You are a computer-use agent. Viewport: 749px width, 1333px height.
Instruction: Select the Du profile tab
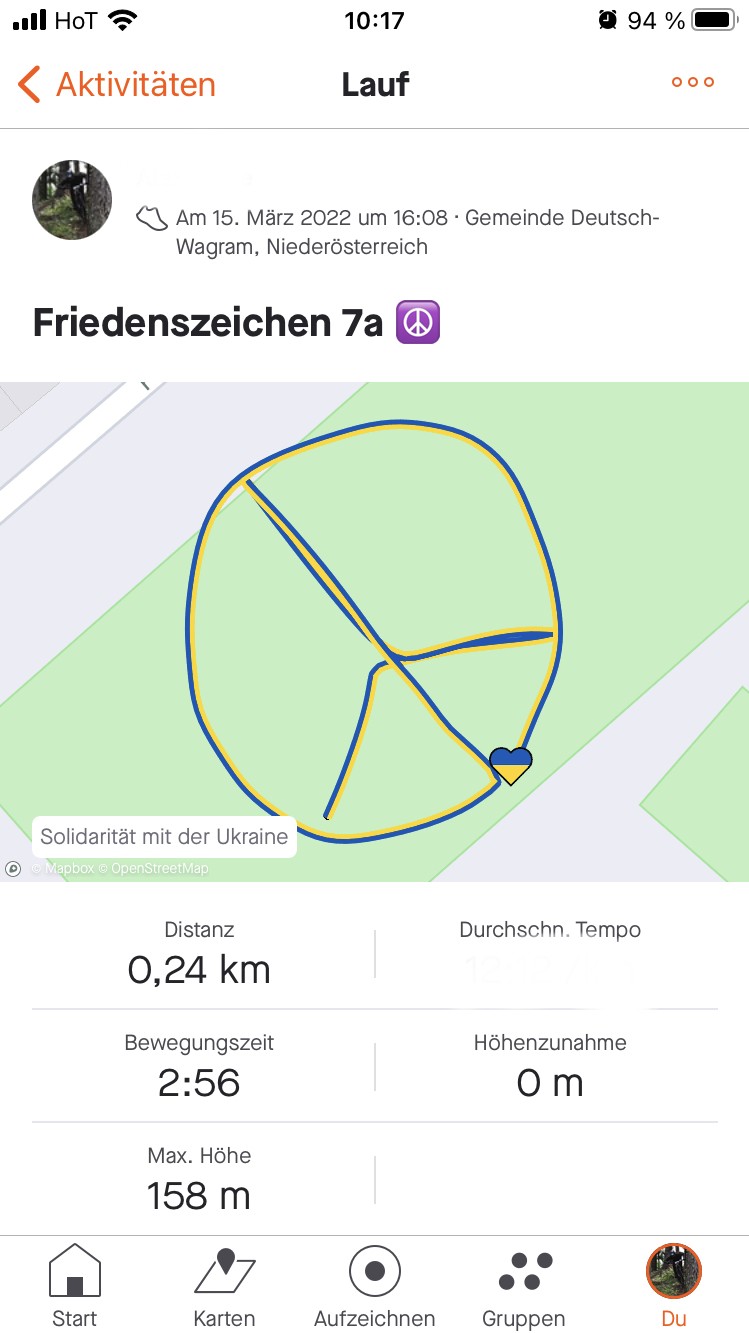tap(674, 1286)
